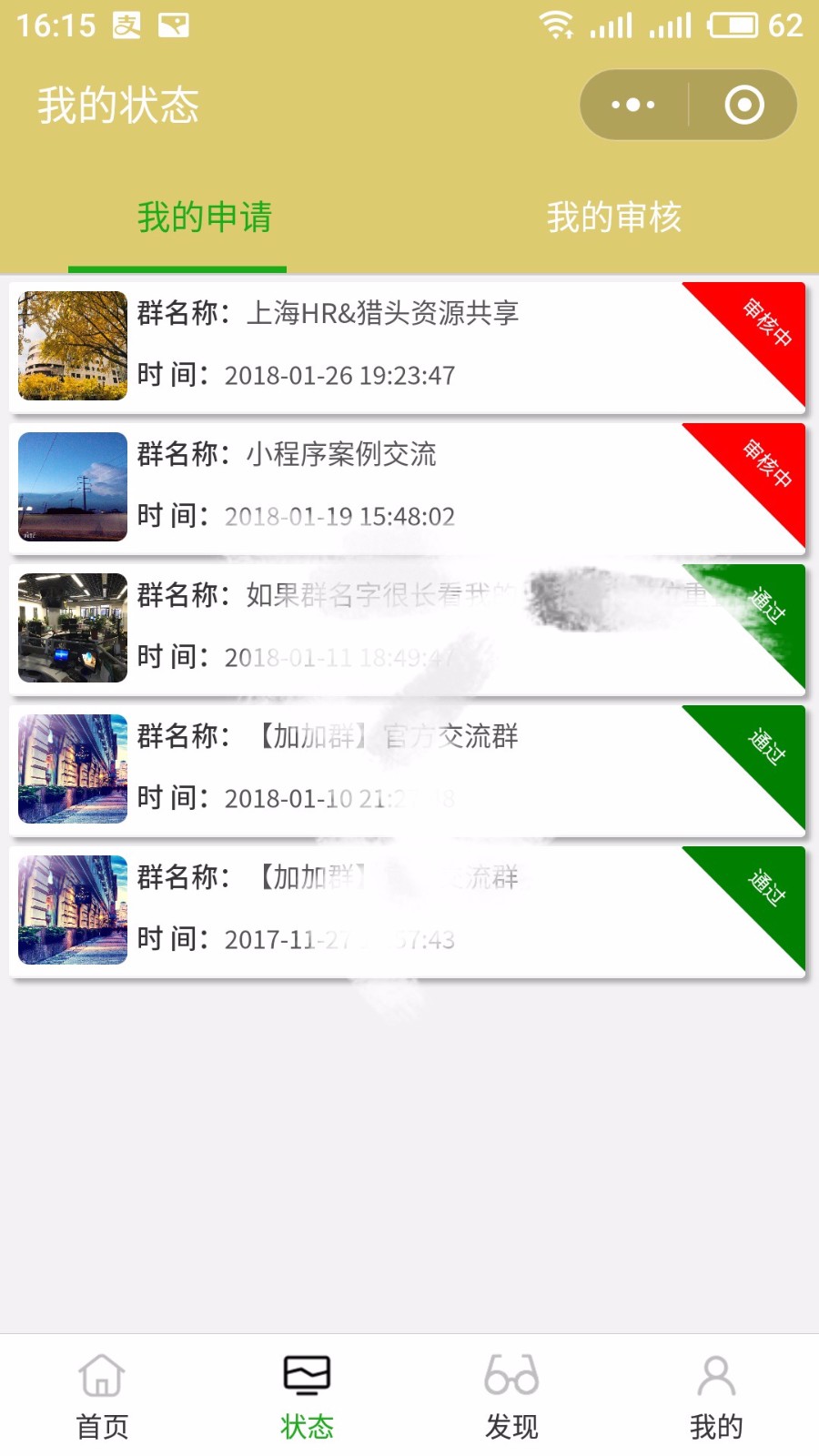Image resolution: width=819 pixels, height=1456 pixels.
Task: Open the 上海HR&猎头资源共享 application
Action: (x=408, y=347)
